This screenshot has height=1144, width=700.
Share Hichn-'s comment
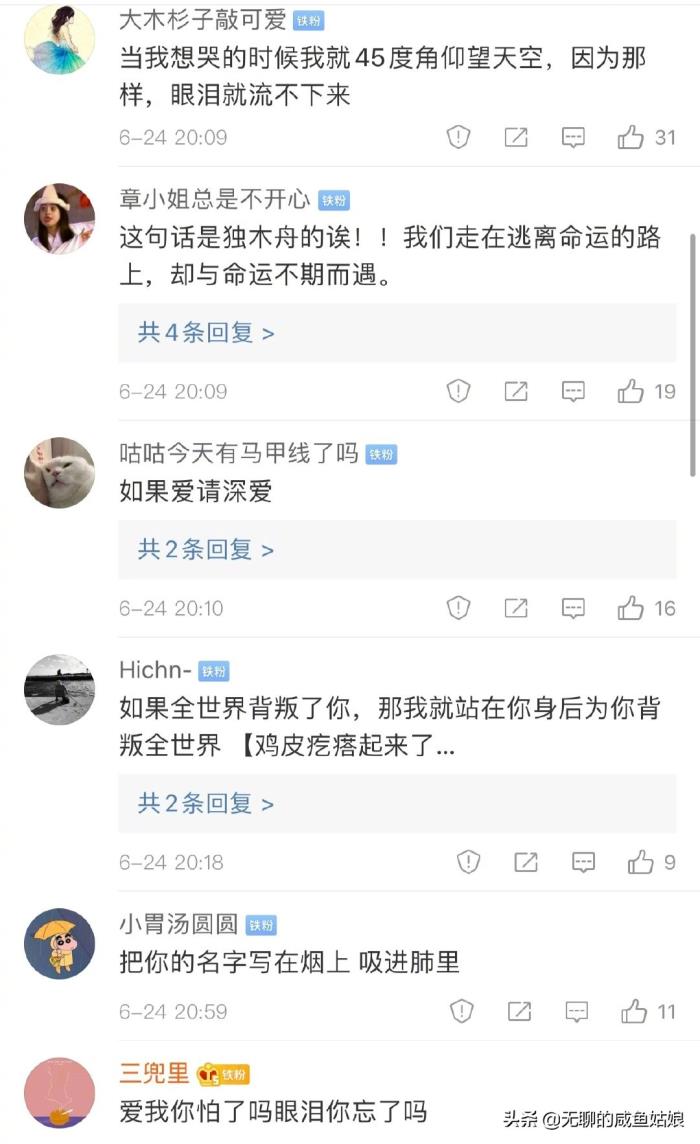pos(526,862)
